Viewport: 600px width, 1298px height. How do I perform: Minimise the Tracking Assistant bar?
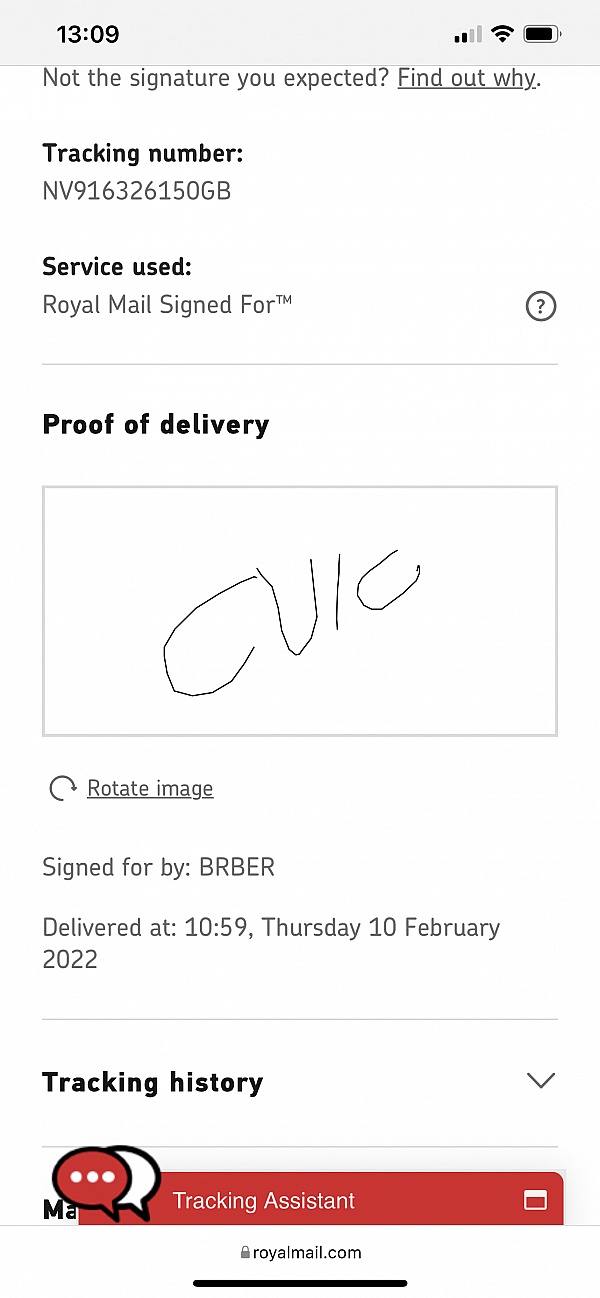pos(536,1201)
